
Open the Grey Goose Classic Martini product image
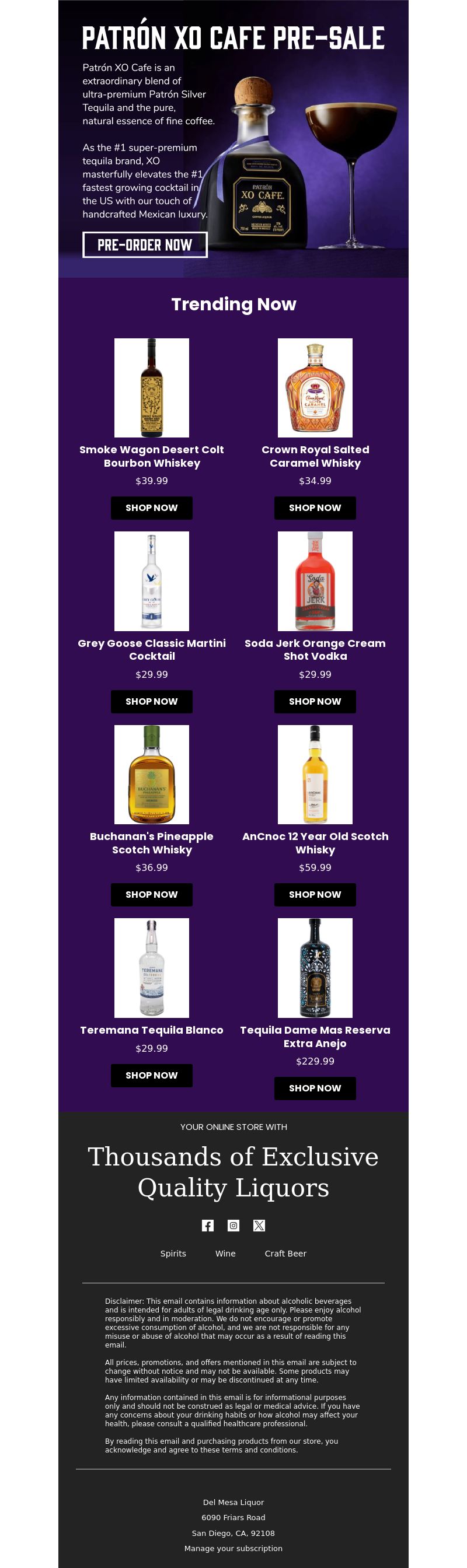coord(152,580)
